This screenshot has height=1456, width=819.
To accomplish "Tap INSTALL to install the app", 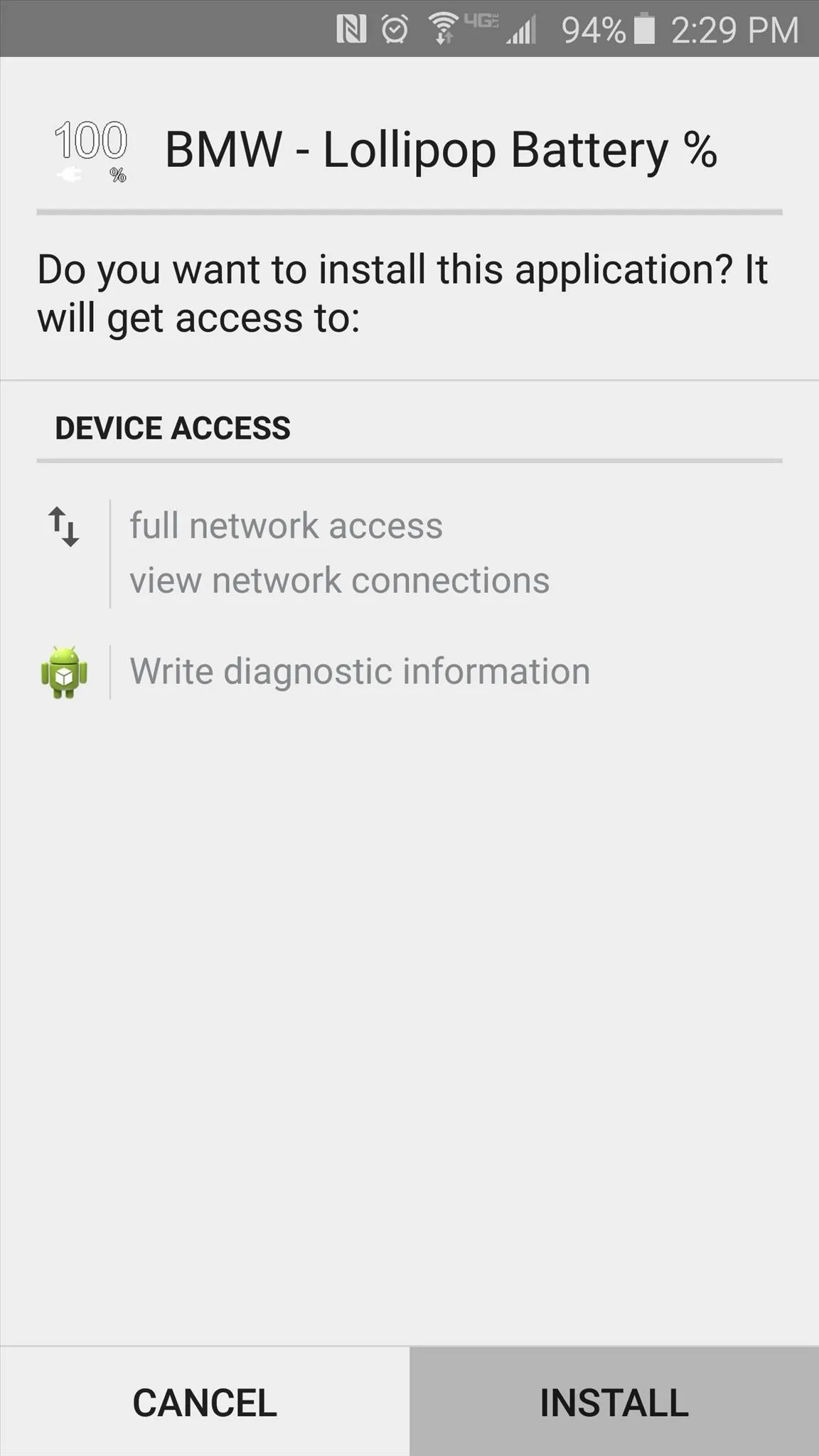I will (x=614, y=1402).
